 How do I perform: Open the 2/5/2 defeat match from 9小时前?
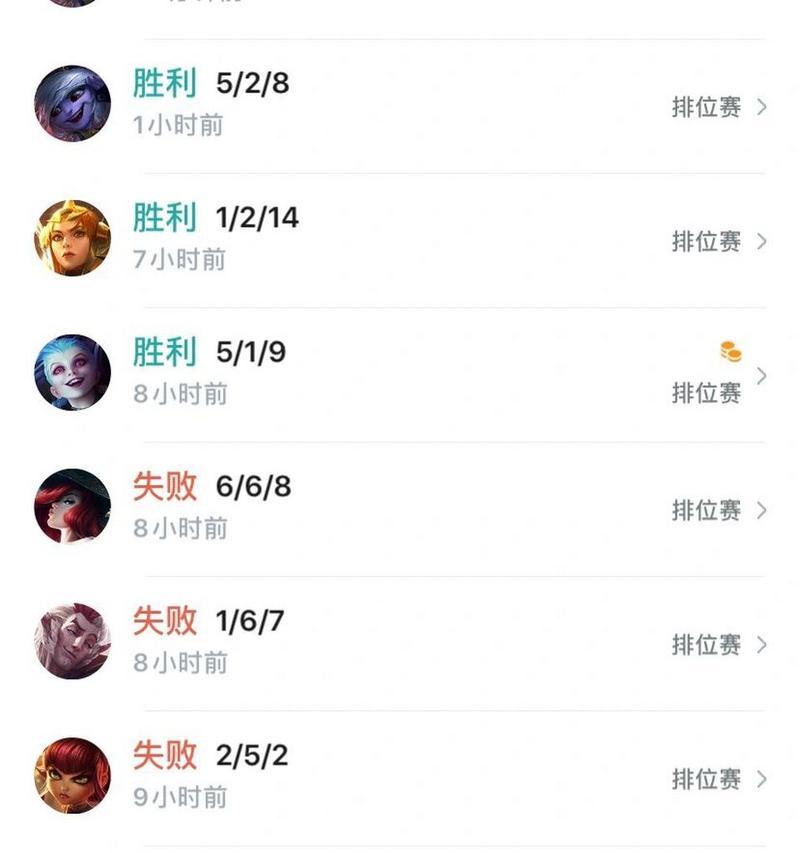(x=400, y=777)
